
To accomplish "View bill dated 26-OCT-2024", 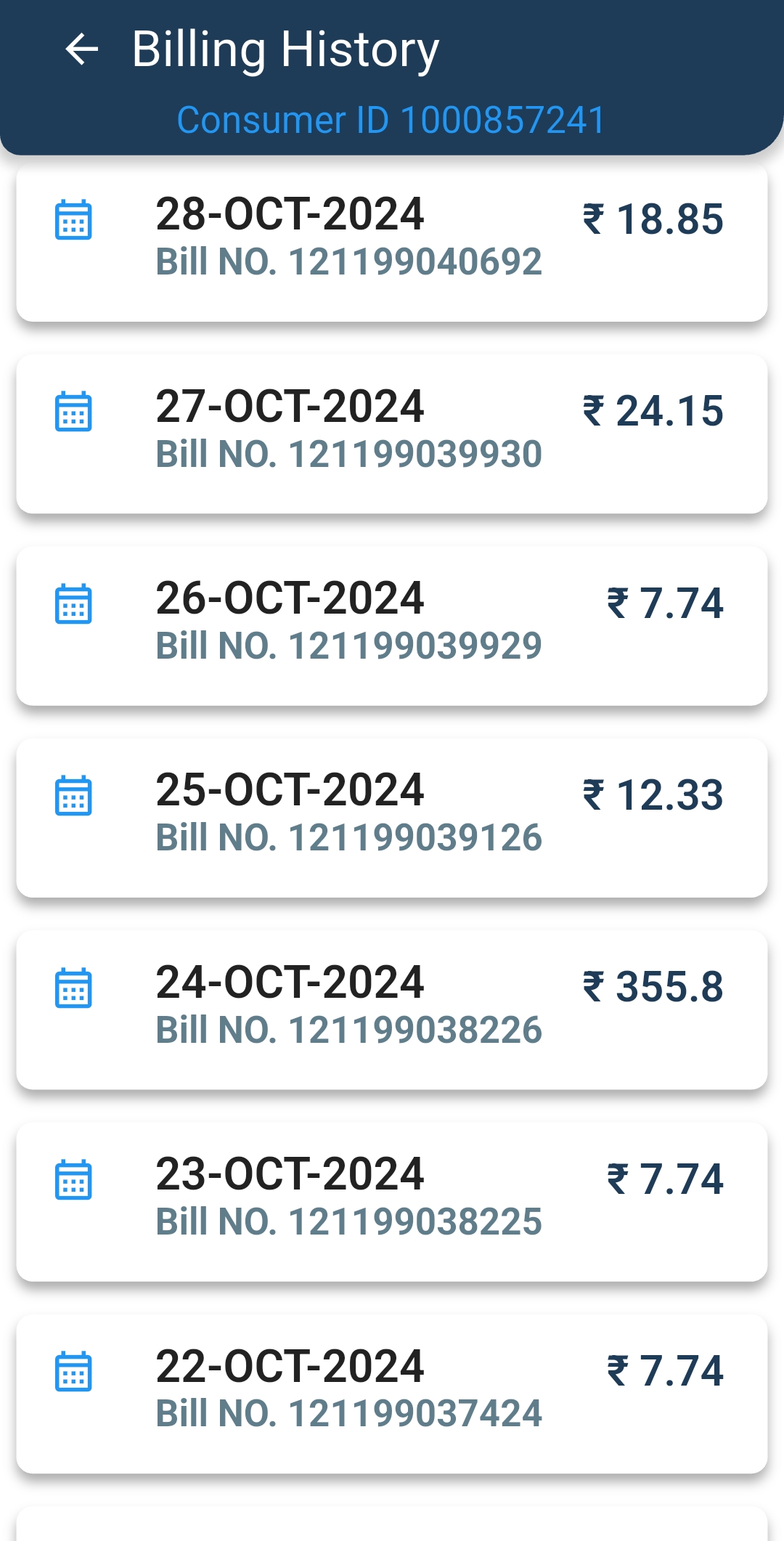I will (x=392, y=626).
